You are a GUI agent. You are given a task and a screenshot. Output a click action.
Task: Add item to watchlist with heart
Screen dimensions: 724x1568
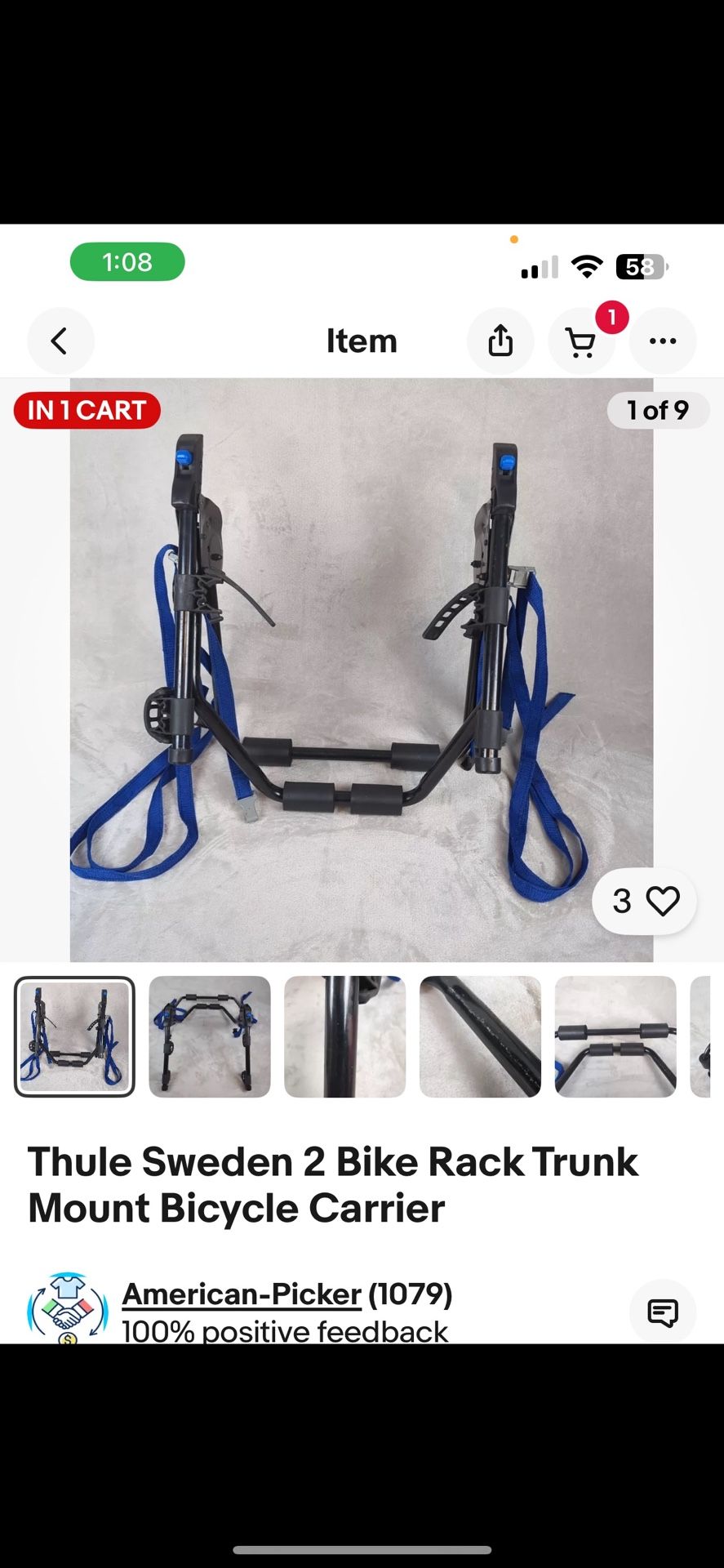[662, 901]
